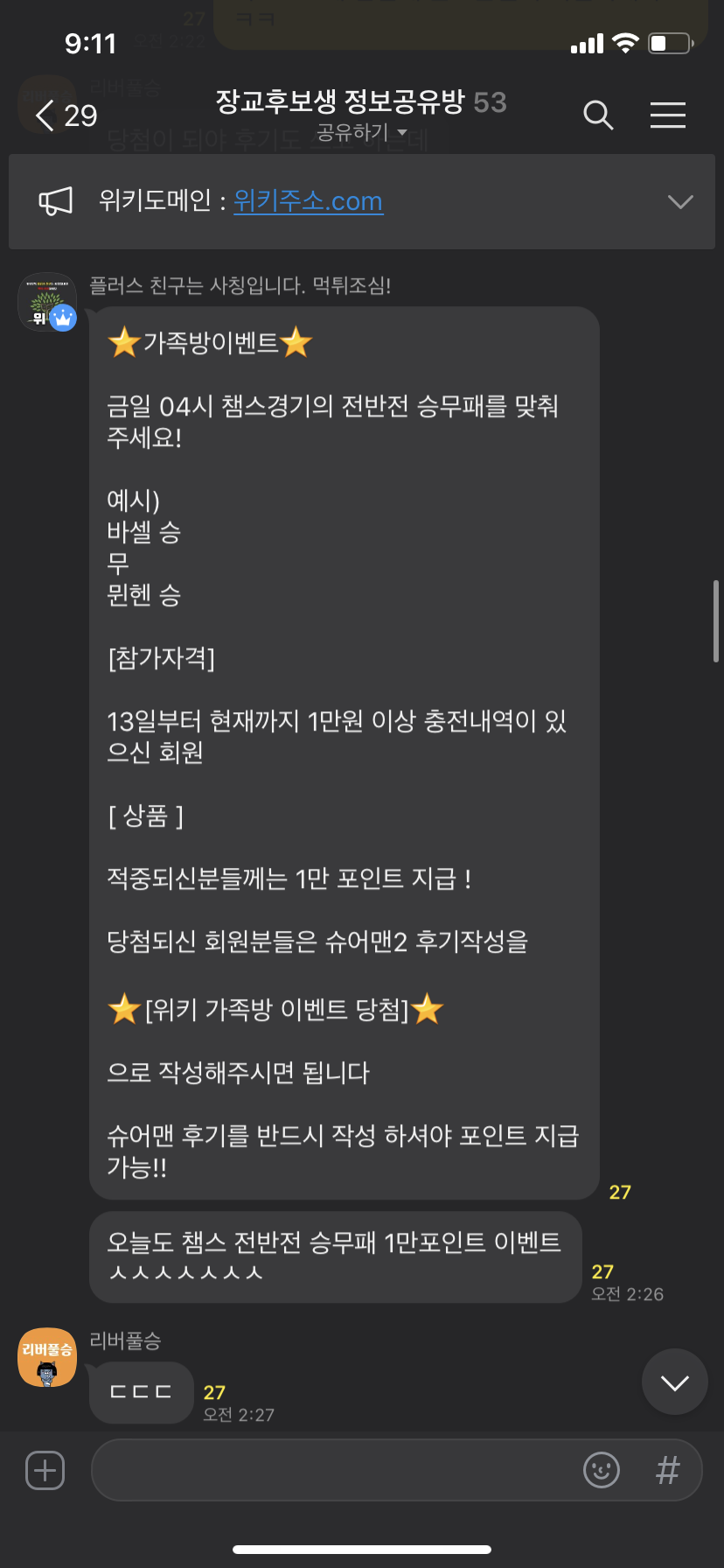Open the emoticon picker
Viewport: 724px width, 1568px height.
point(602,1470)
